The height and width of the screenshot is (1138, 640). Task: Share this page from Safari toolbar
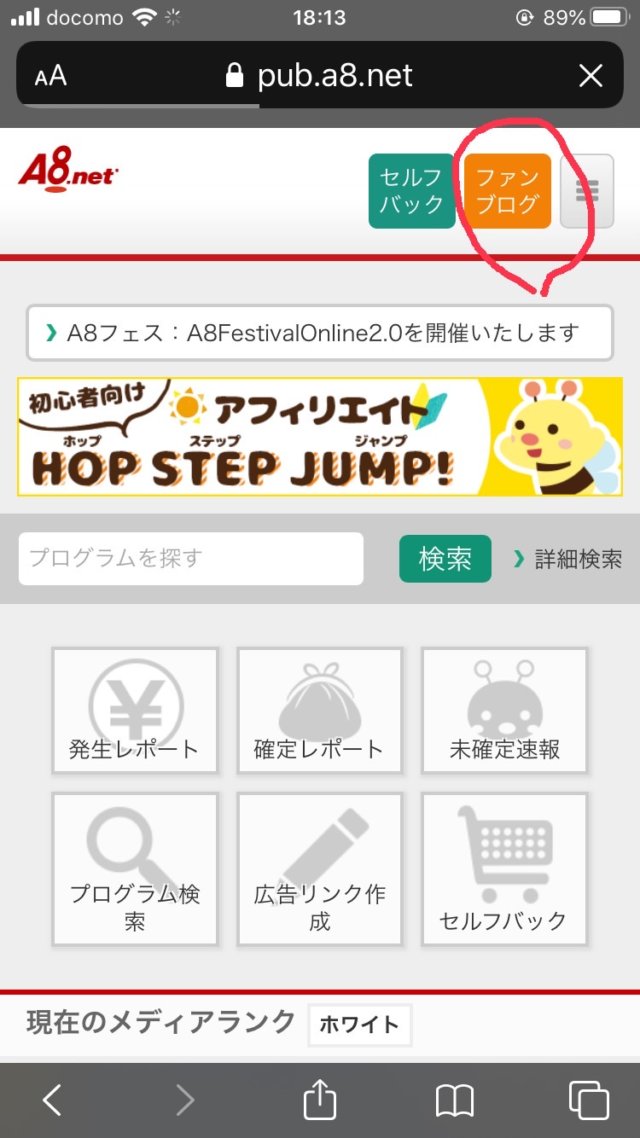point(319,1099)
